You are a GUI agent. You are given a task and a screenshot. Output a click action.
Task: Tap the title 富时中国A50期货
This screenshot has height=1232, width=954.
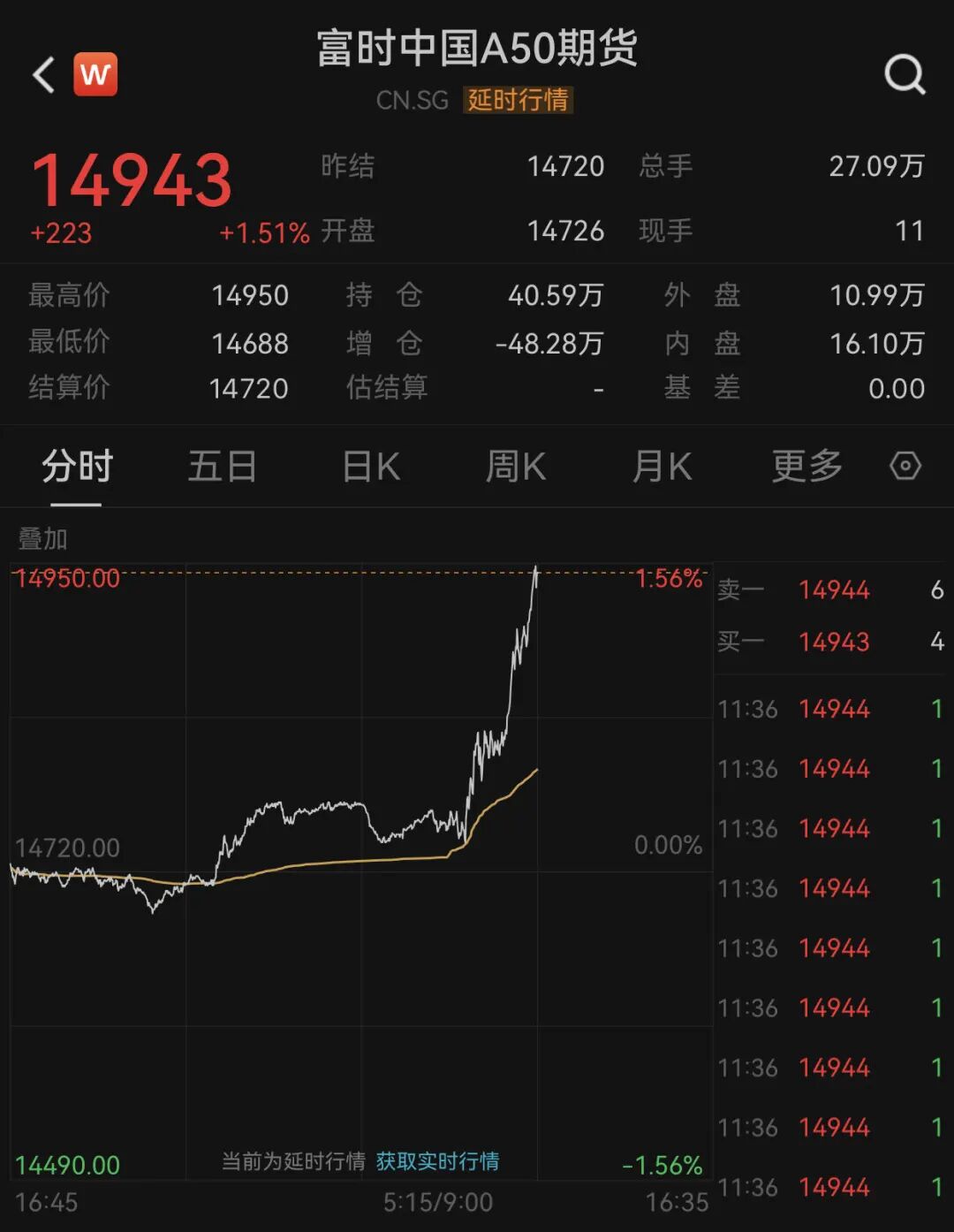click(x=477, y=50)
